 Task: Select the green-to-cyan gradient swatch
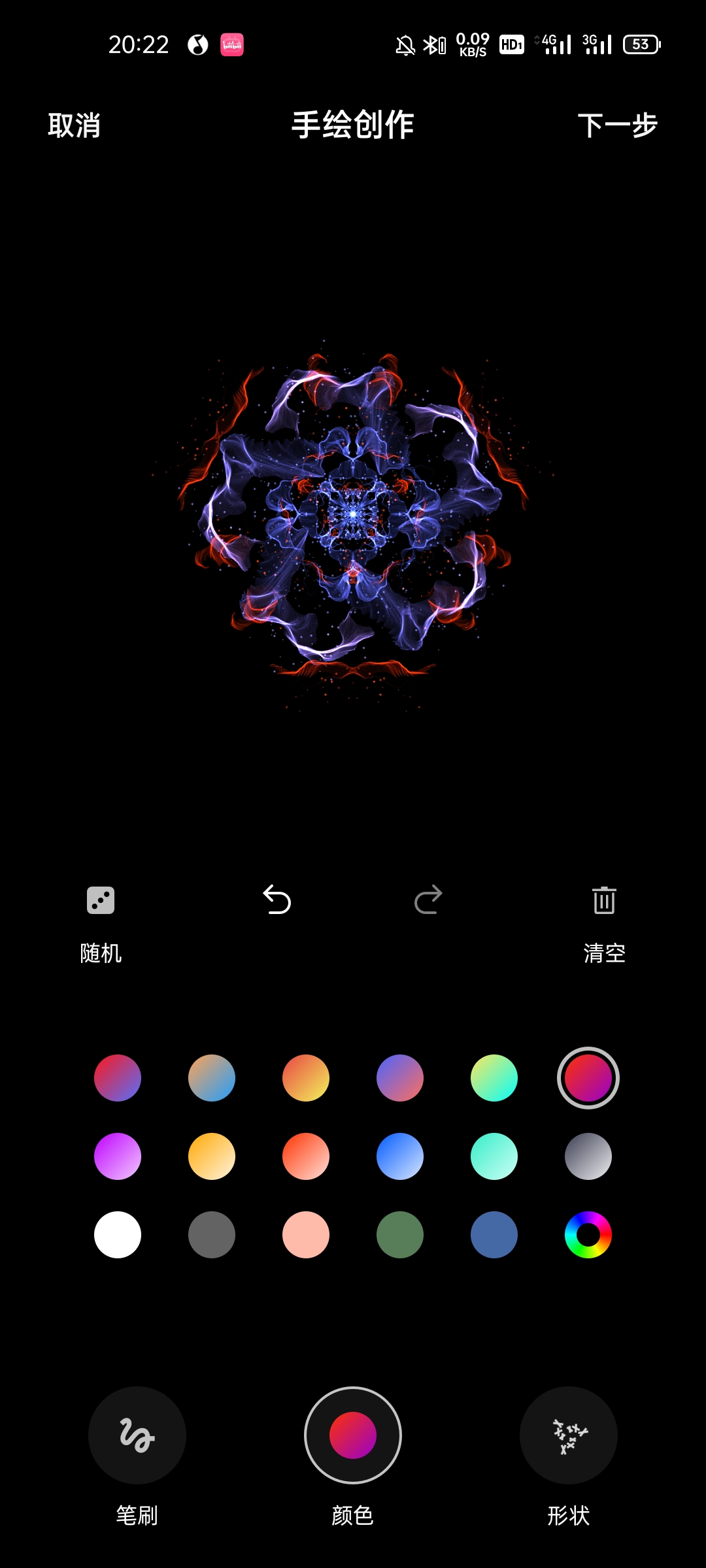tap(494, 1078)
